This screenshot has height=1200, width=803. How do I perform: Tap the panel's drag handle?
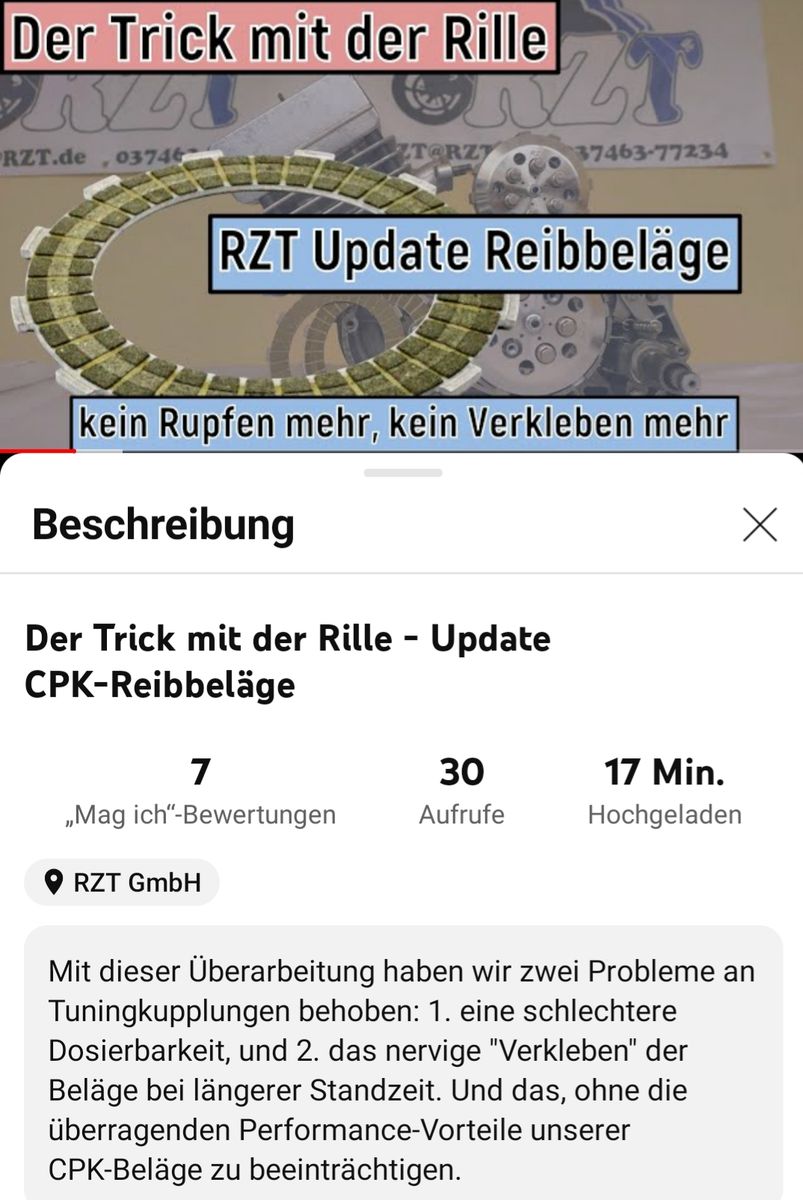[401, 472]
